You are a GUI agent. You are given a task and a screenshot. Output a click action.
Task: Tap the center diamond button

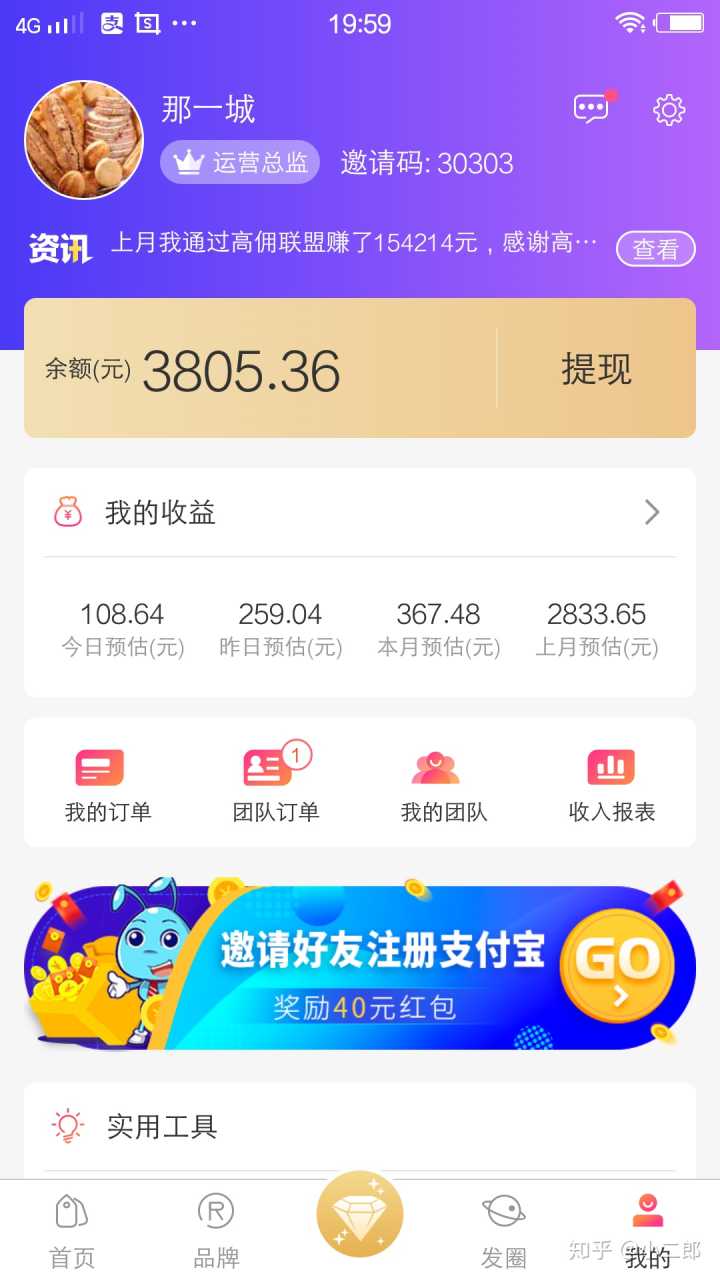(360, 1214)
